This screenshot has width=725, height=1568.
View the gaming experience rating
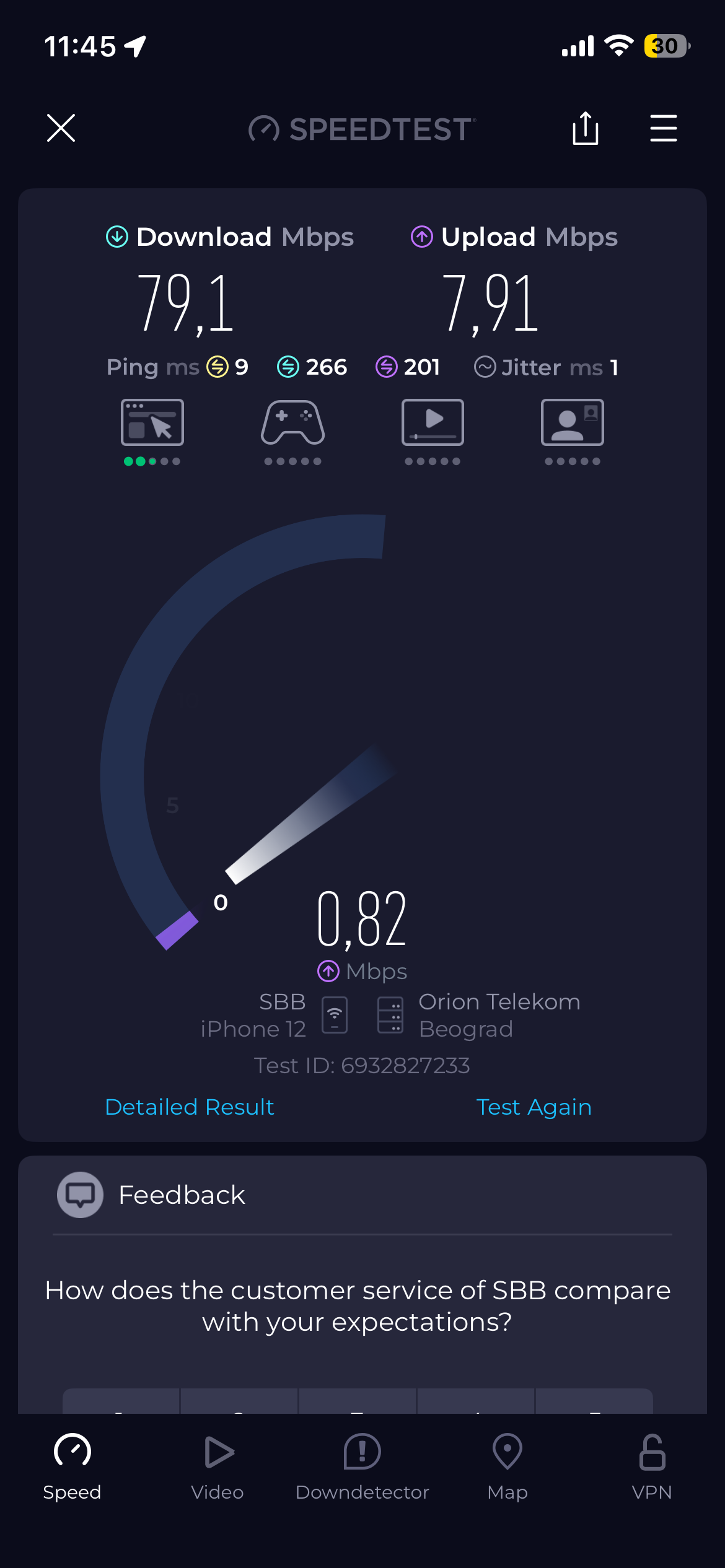292,430
